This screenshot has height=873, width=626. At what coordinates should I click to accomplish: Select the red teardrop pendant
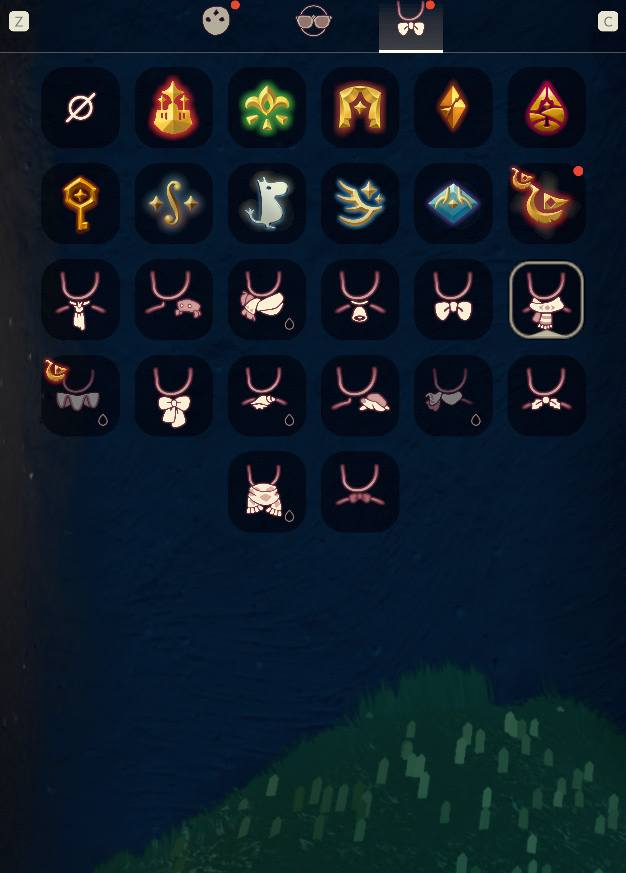547,107
